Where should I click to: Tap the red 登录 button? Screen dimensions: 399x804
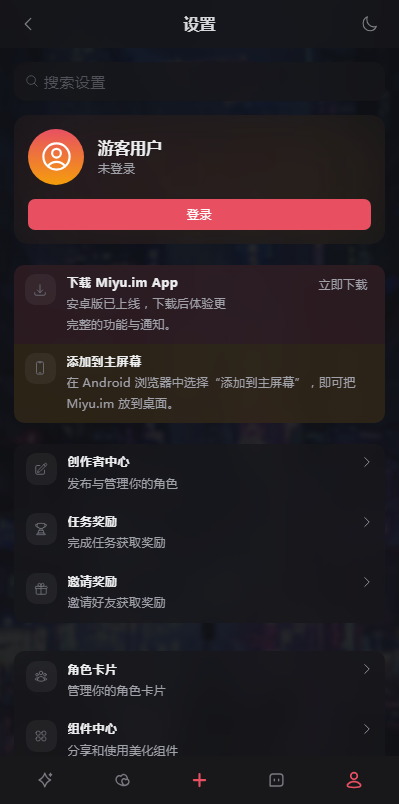[x=200, y=214]
